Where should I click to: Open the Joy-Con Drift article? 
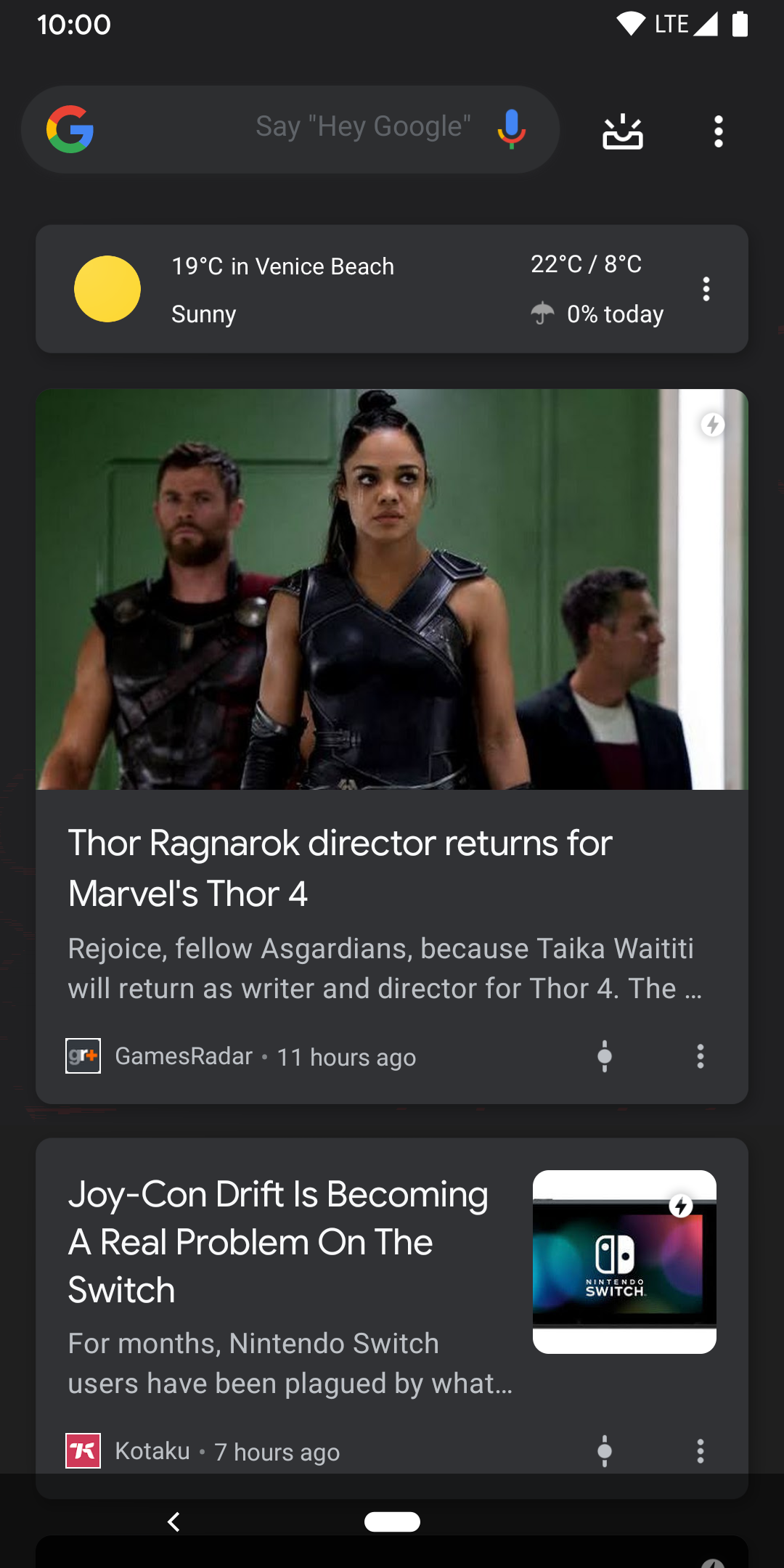(x=392, y=1307)
